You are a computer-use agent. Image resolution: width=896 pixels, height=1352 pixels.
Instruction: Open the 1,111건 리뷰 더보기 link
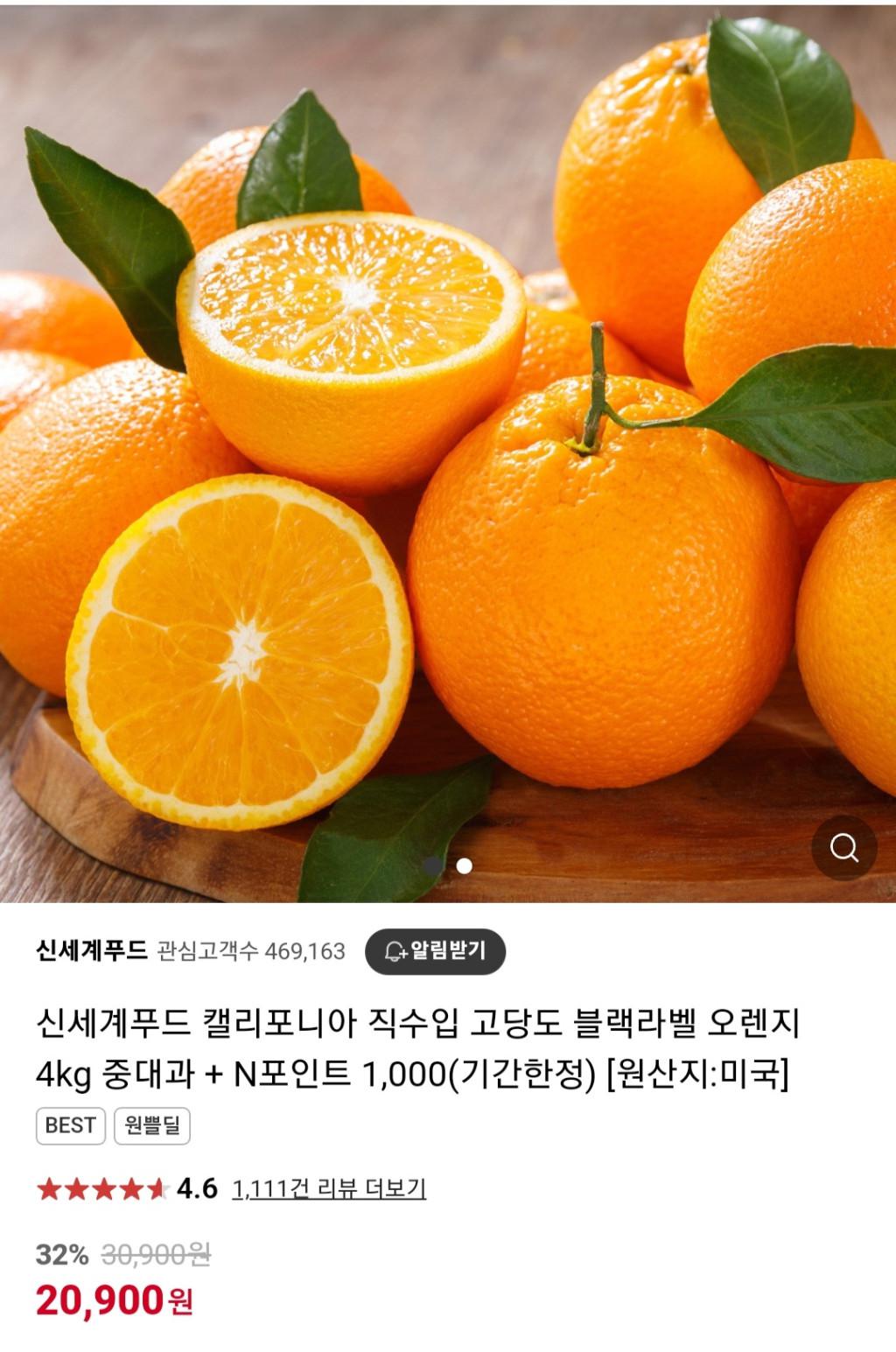click(x=329, y=1188)
